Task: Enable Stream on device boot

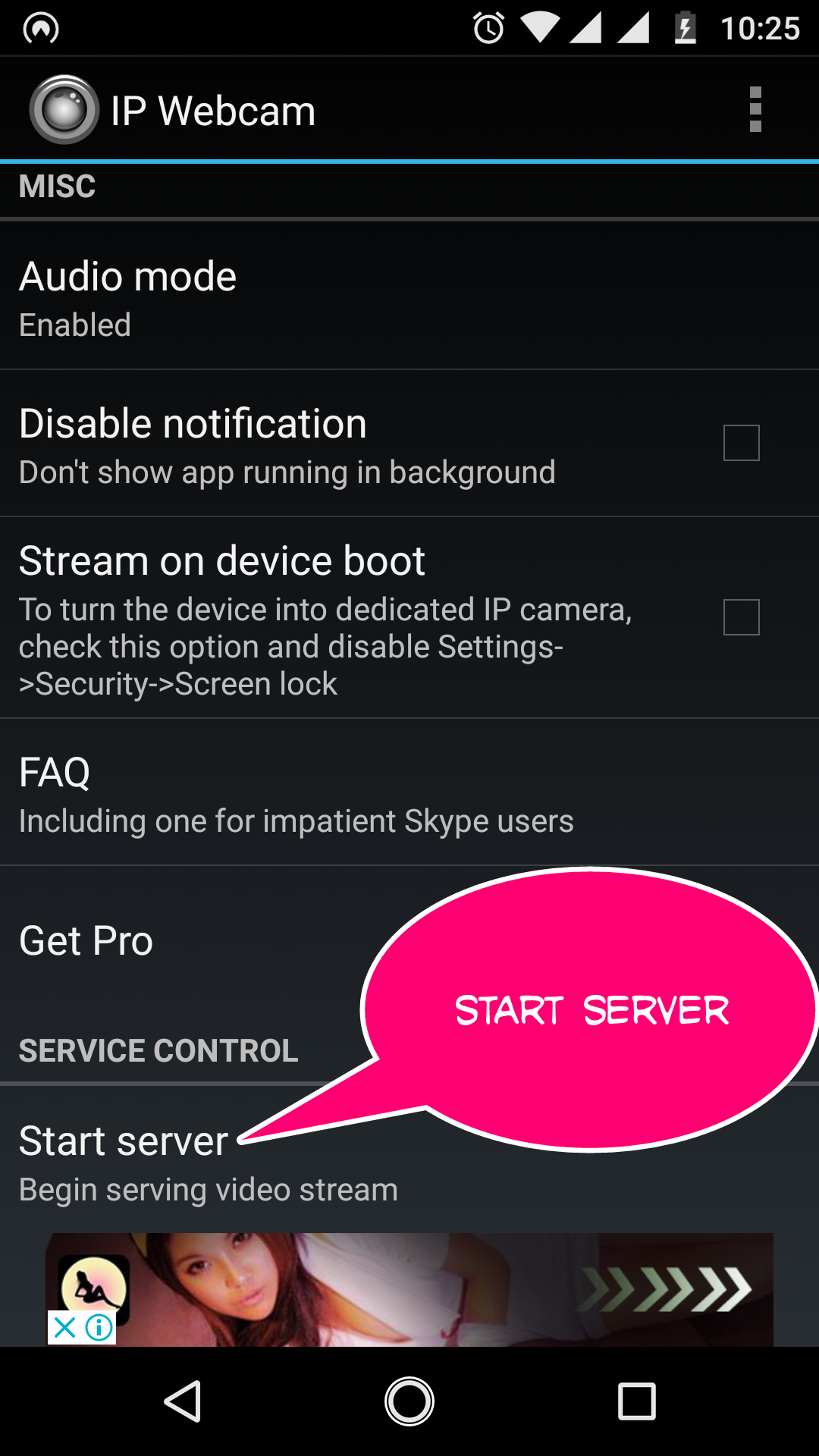Action: pyautogui.click(x=741, y=617)
